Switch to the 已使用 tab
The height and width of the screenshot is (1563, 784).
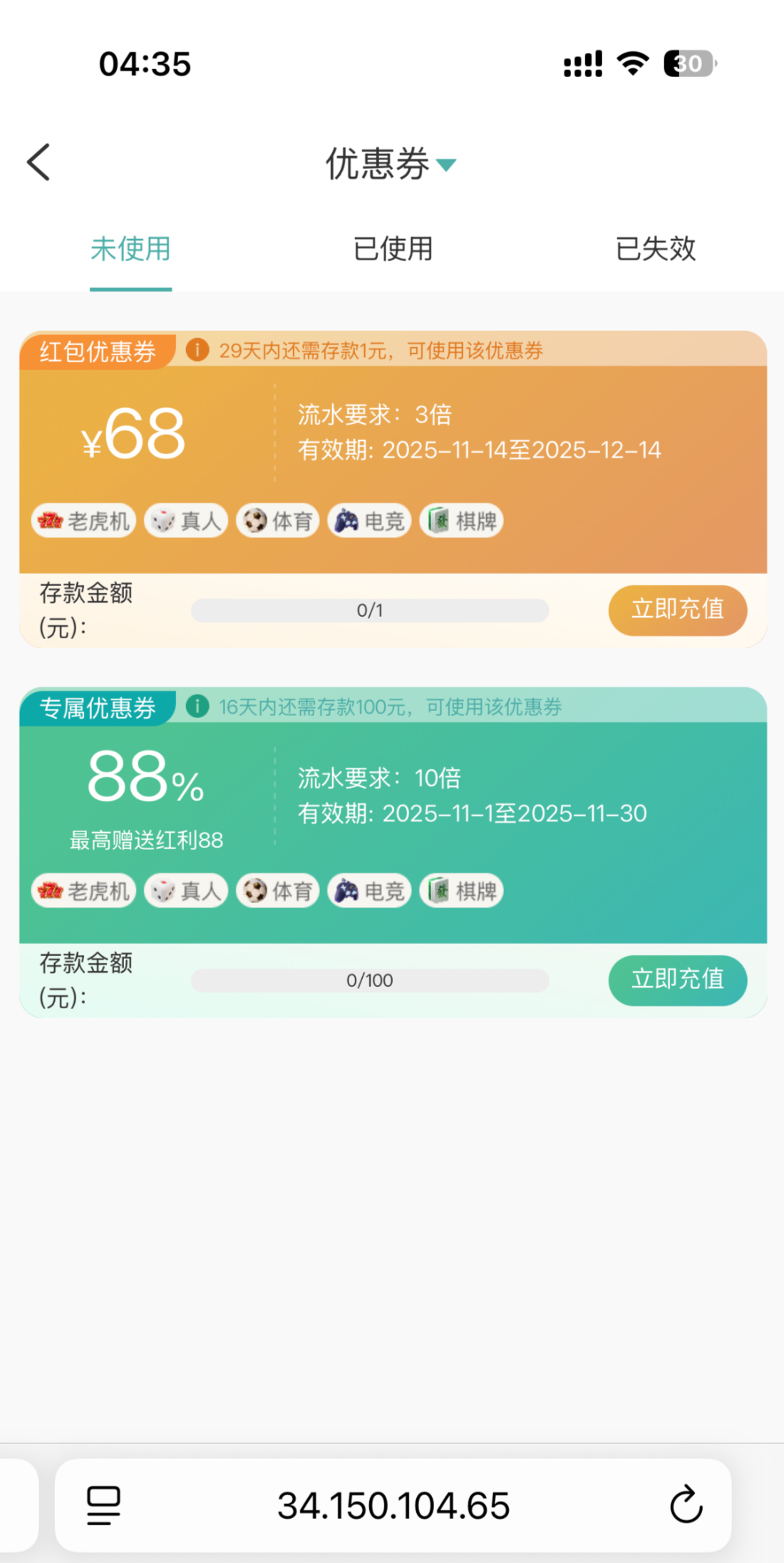(x=393, y=249)
